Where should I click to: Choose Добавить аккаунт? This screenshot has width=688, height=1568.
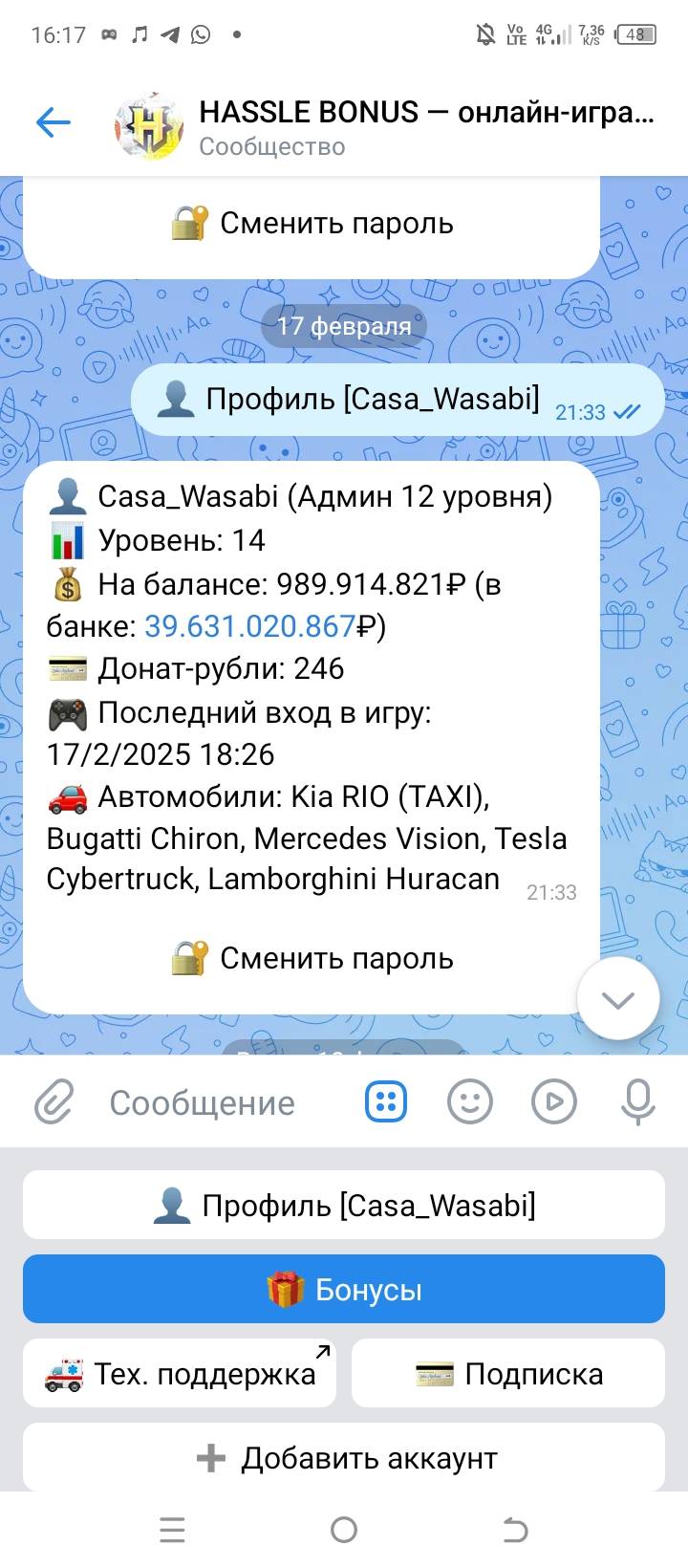coord(344,1457)
